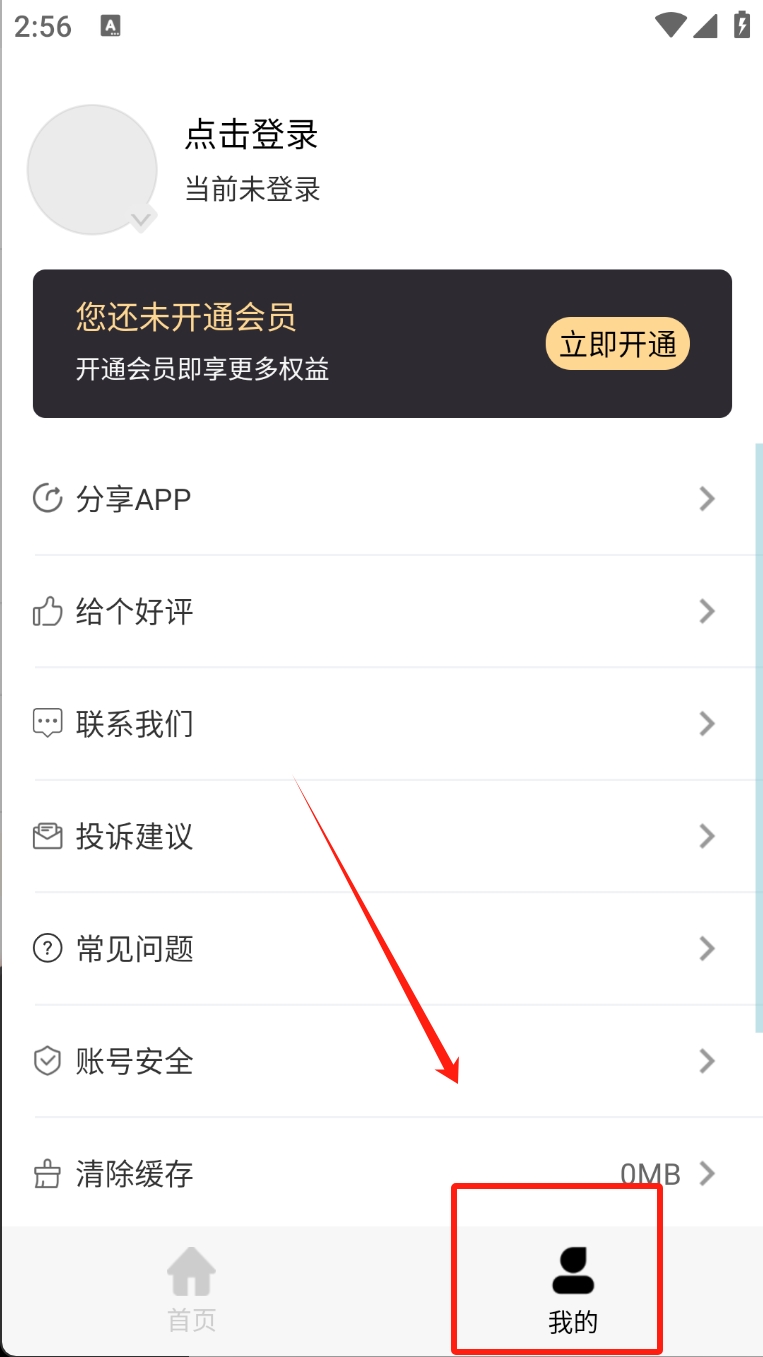This screenshot has height=1357, width=763.
Task: Tap the empty profile avatar
Action: tap(92, 170)
